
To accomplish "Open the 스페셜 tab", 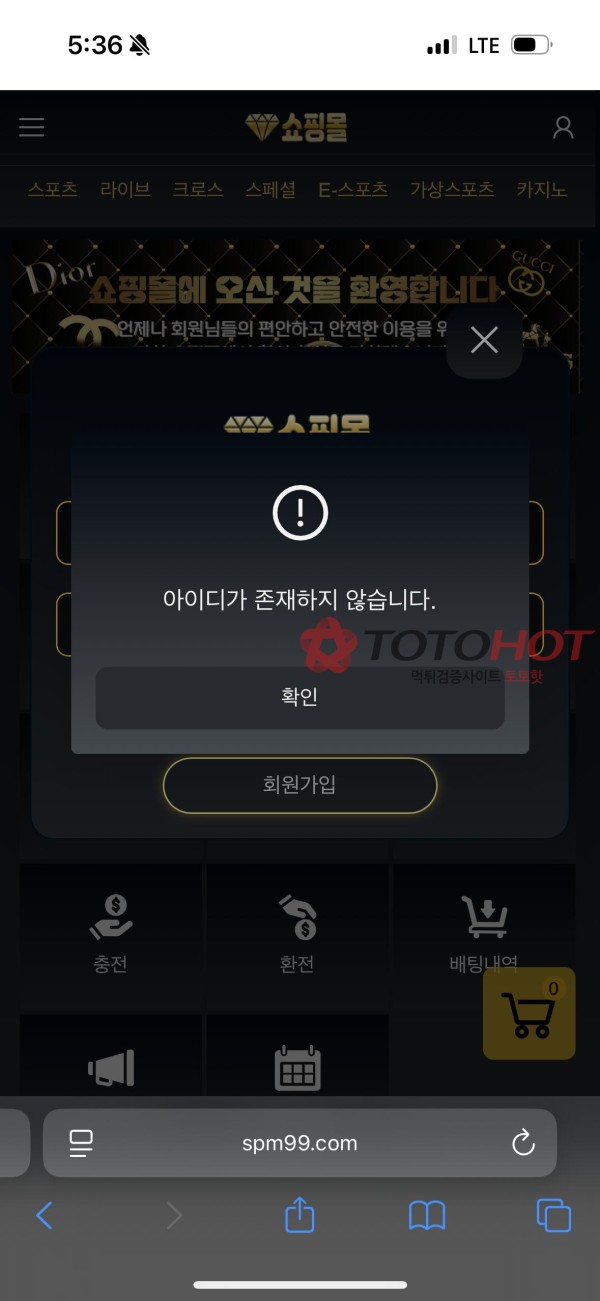I will (271, 189).
